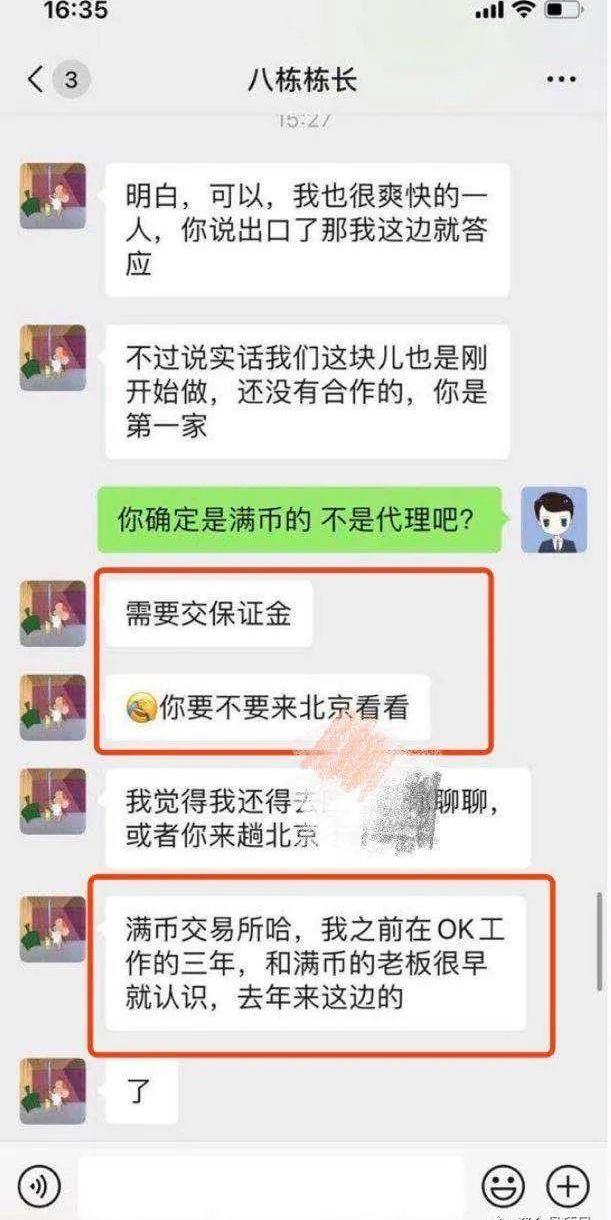Open the plus attachments menu
This screenshot has width=611, height=1220.
[x=567, y=1187]
